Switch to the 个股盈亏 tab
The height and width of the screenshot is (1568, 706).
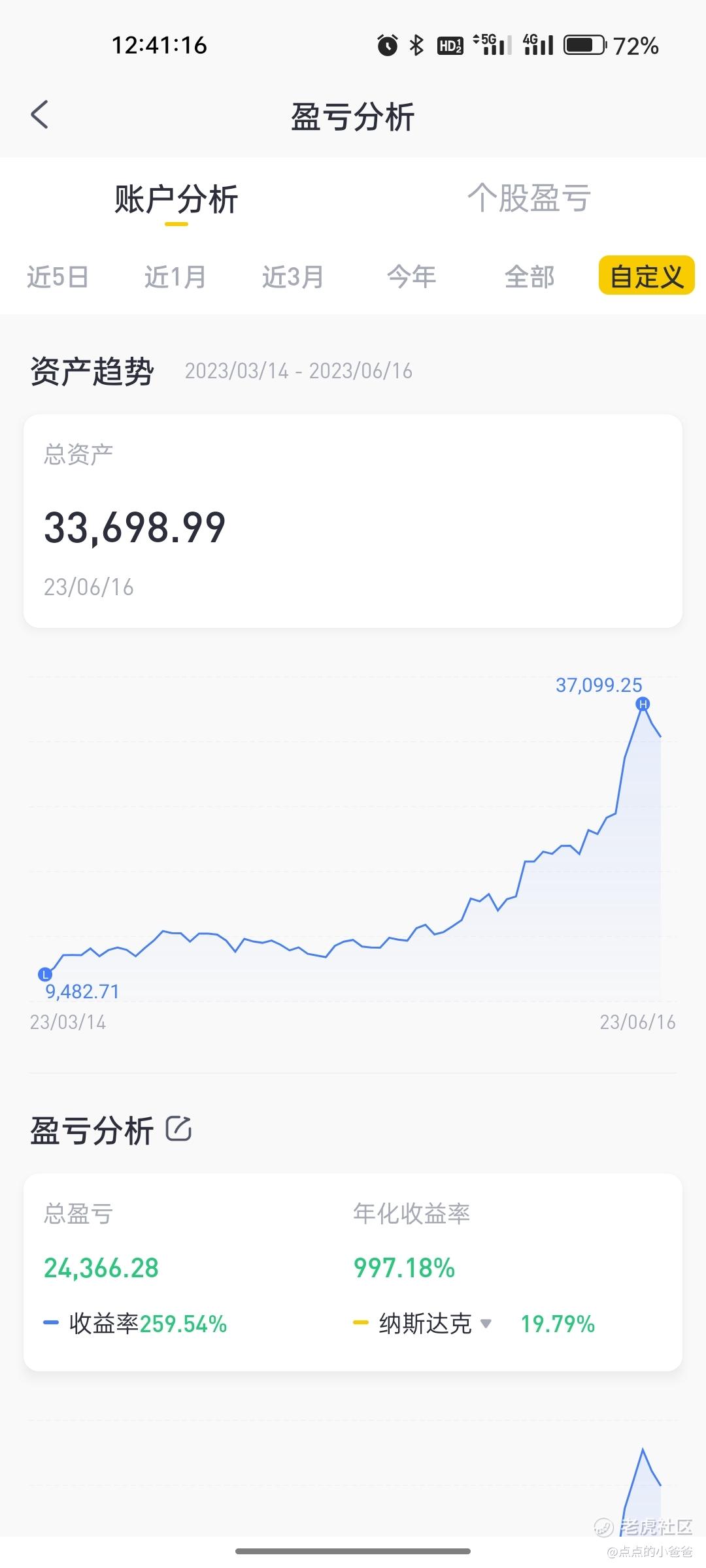[529, 198]
